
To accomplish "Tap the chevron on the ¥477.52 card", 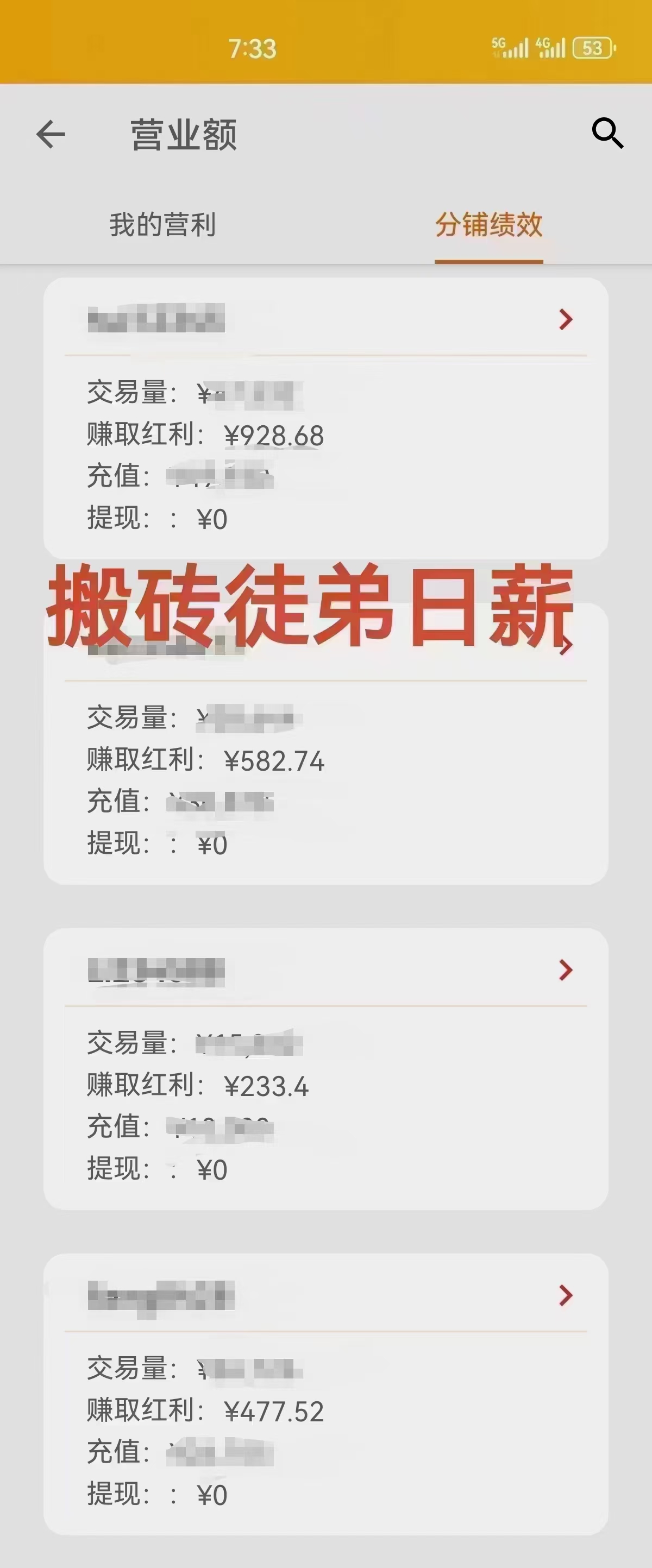I will tap(566, 1295).
